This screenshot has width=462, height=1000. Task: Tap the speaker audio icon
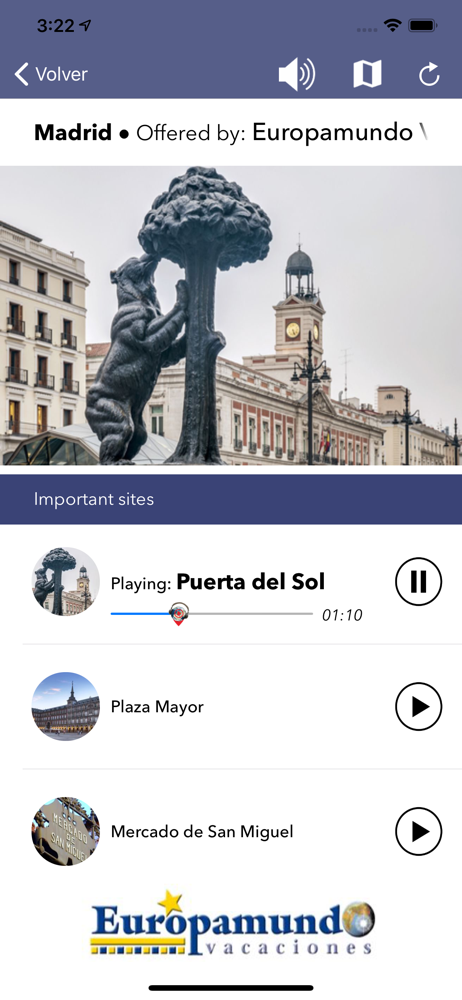[297, 75]
